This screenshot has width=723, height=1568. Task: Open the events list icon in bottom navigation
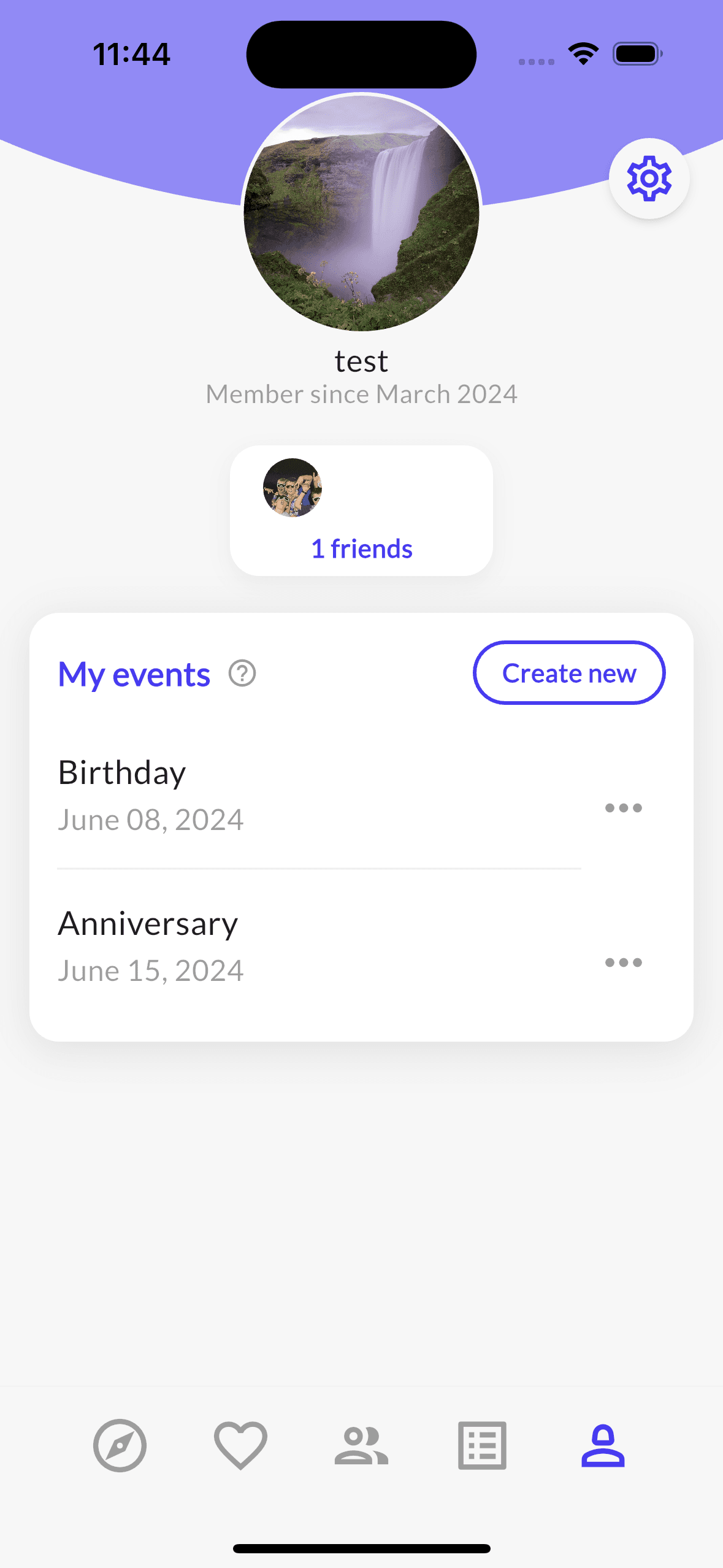click(x=482, y=1446)
